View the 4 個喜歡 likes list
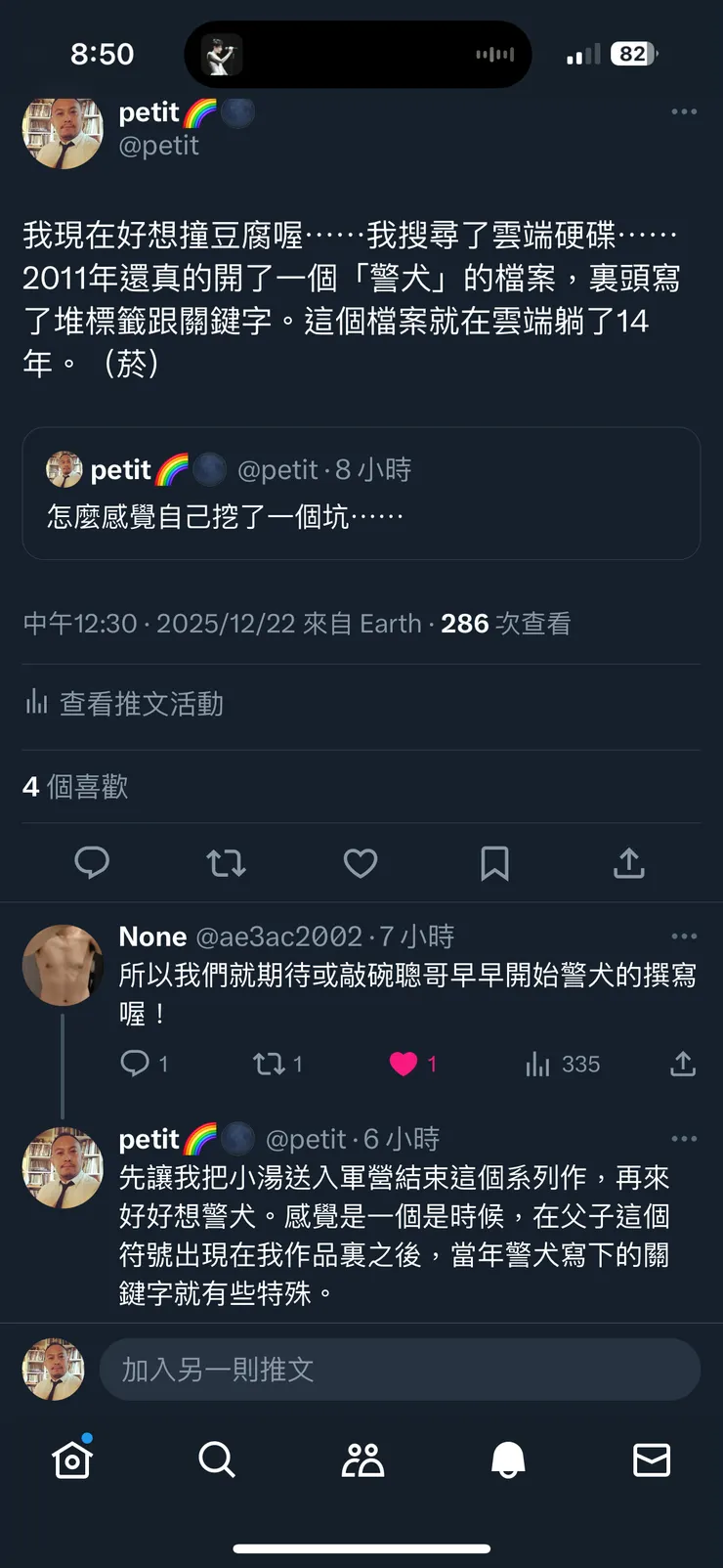Viewport: 723px width, 1568px height. pos(77,786)
